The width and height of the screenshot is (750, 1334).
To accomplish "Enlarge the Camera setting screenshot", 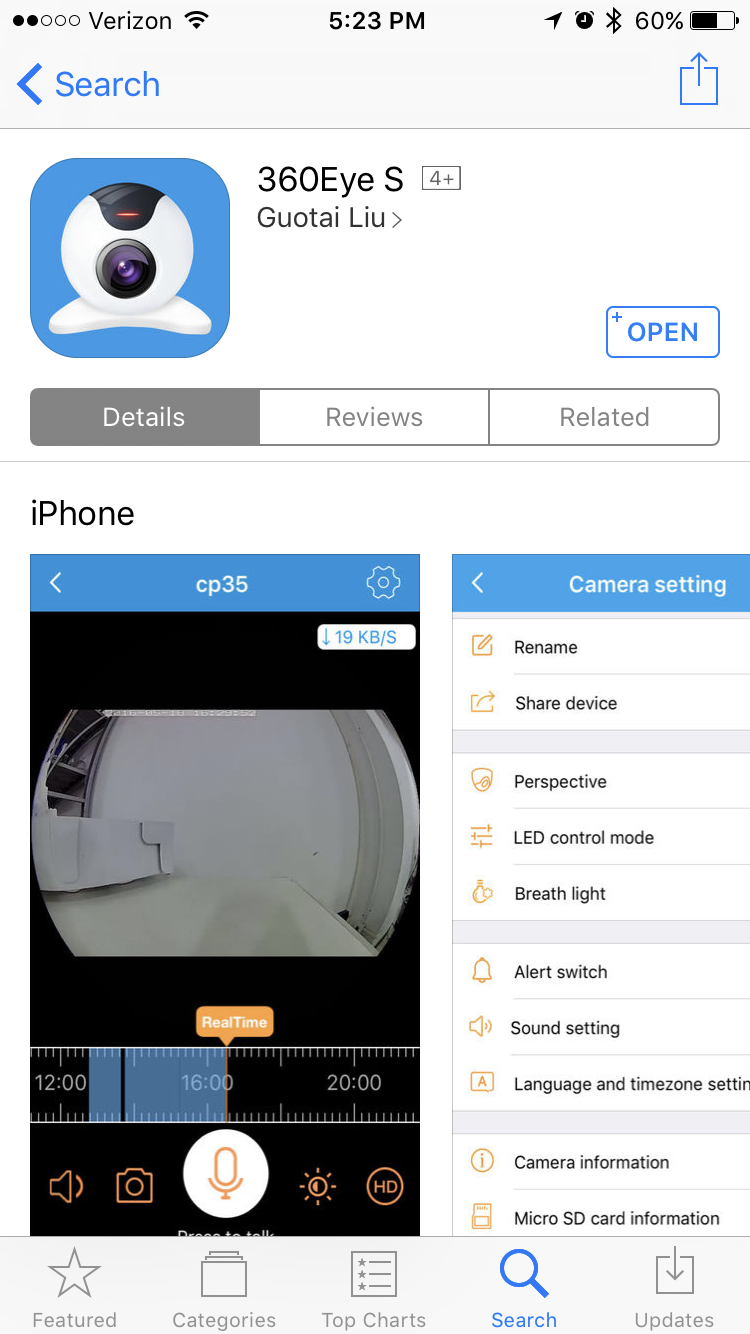I will tap(601, 895).
